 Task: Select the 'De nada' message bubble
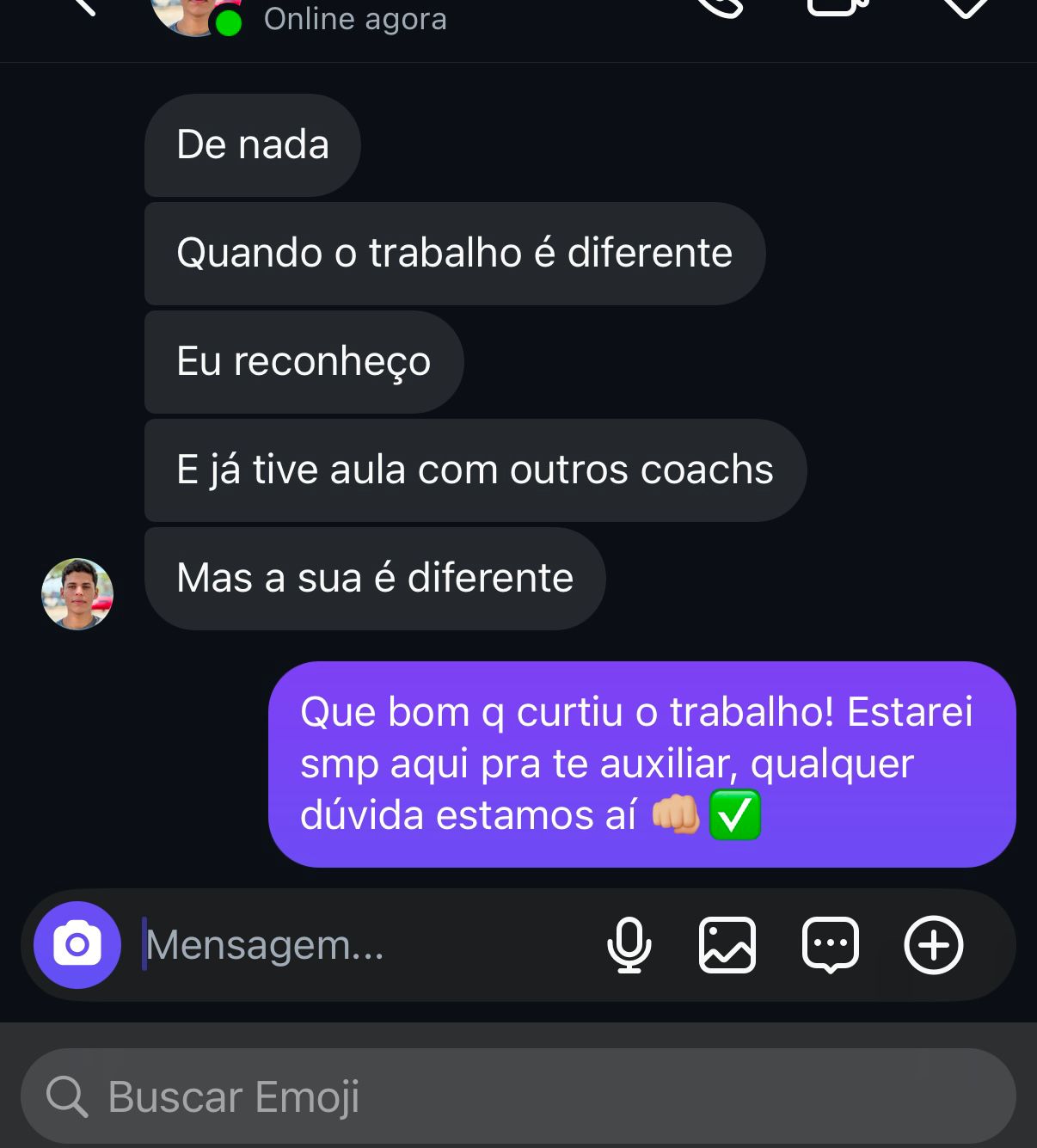pyautogui.click(x=252, y=144)
